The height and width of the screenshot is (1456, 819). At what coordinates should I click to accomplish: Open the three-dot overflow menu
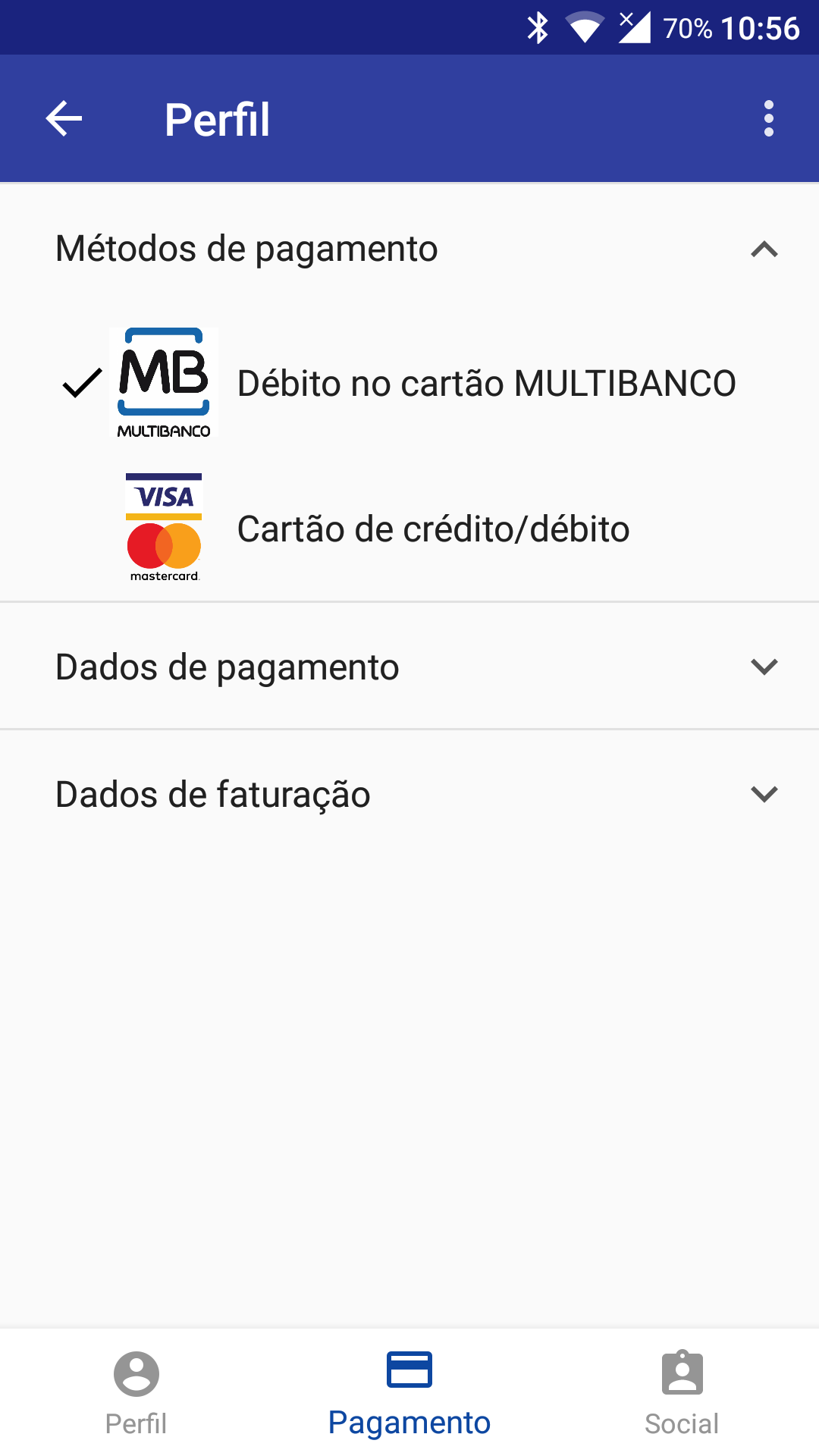point(768,119)
